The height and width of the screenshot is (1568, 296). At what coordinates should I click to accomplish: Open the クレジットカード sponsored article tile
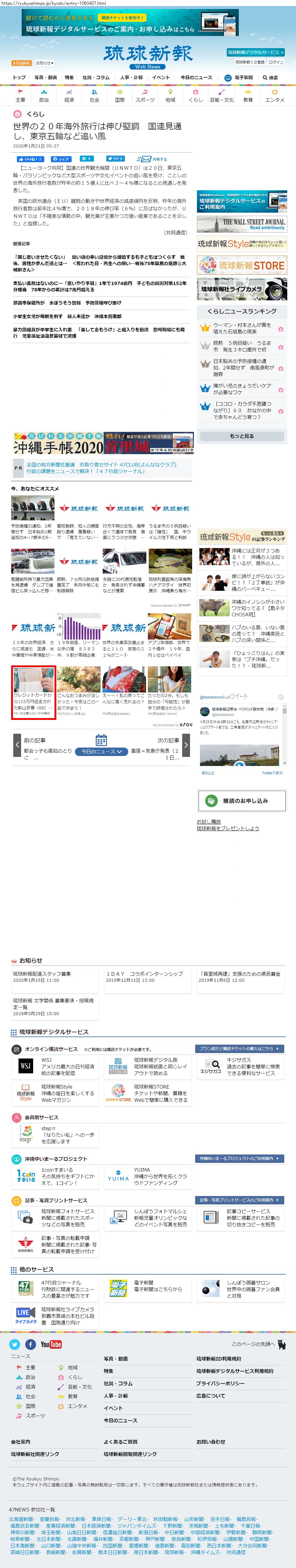[33, 693]
